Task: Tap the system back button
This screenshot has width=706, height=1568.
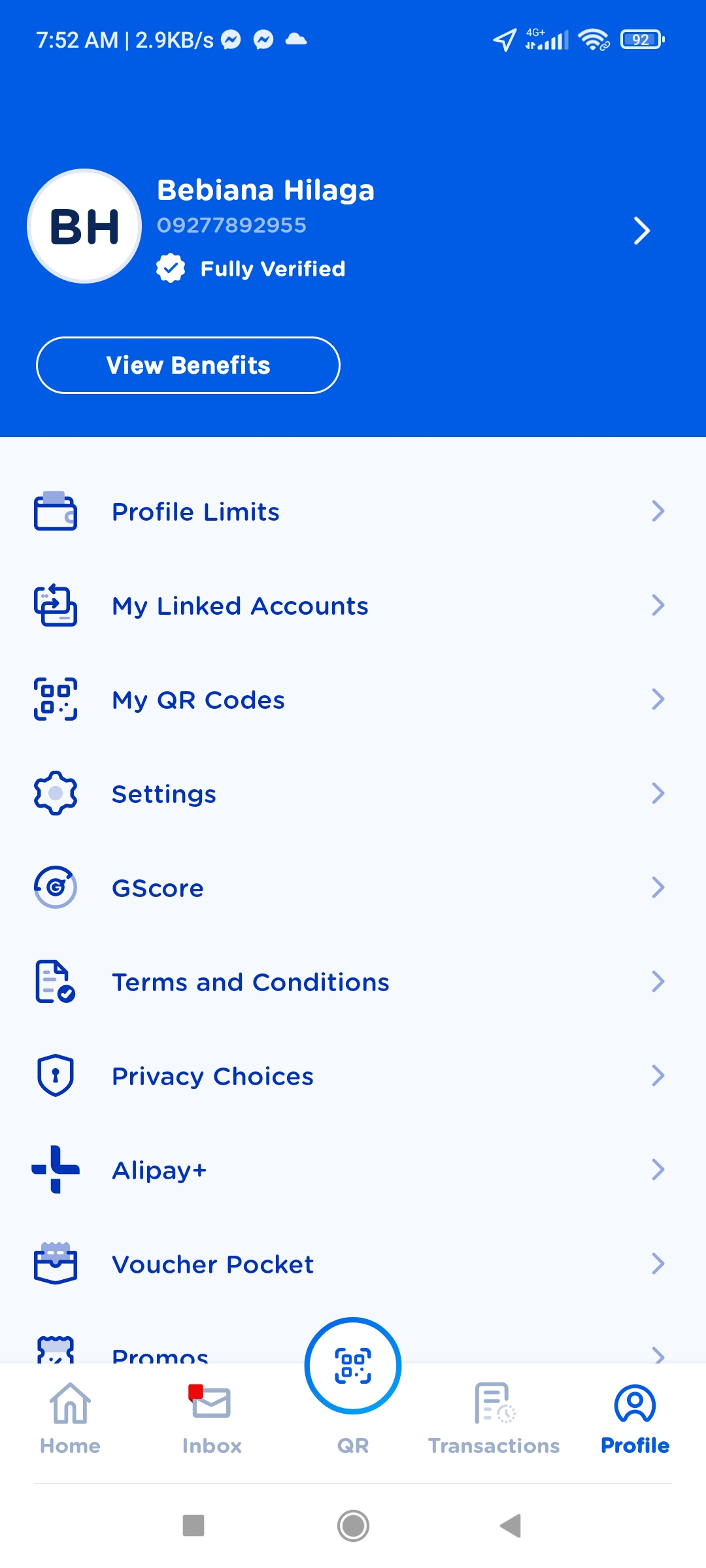Action: point(511,1526)
